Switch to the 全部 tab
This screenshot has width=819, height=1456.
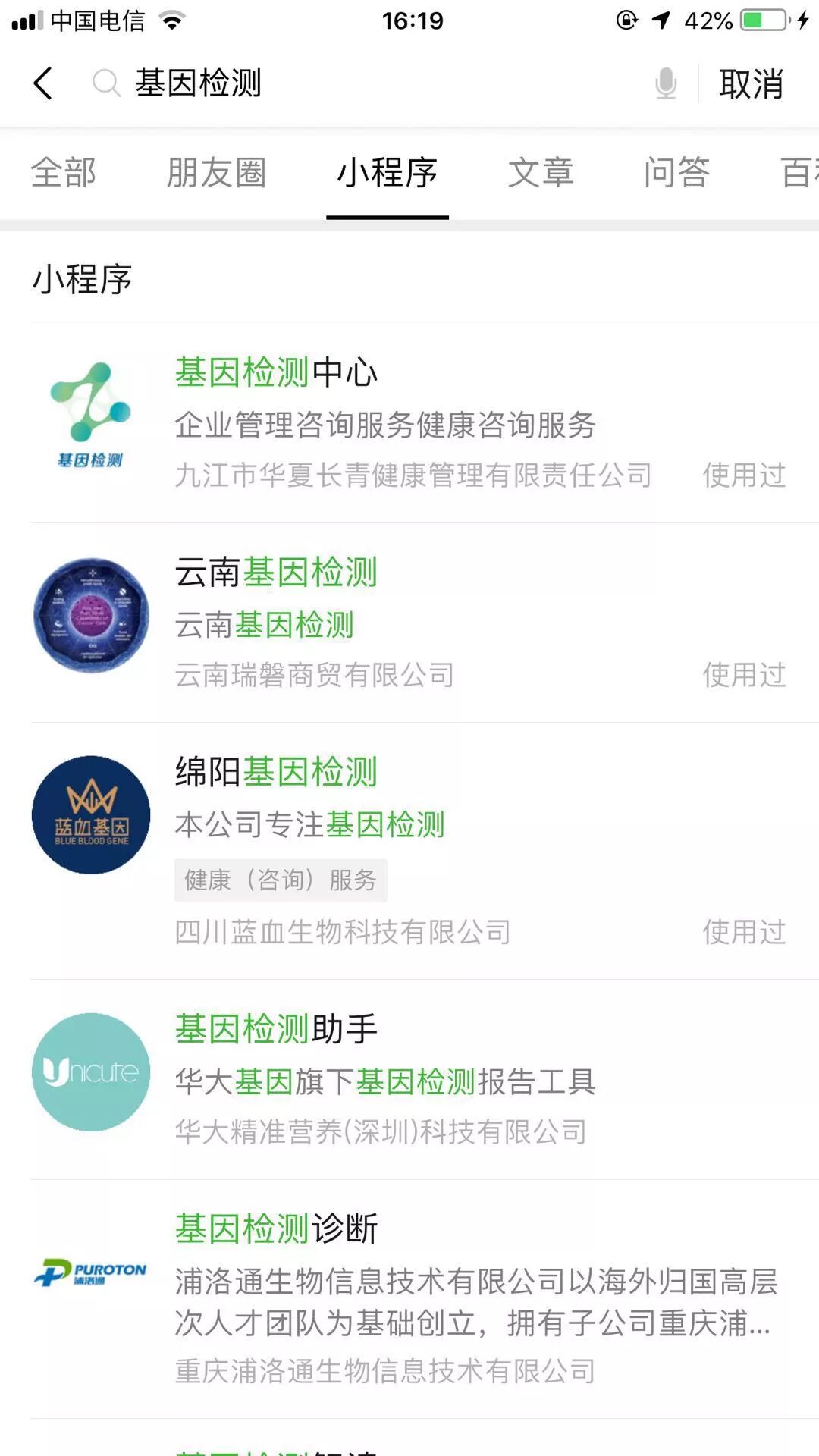point(64,173)
